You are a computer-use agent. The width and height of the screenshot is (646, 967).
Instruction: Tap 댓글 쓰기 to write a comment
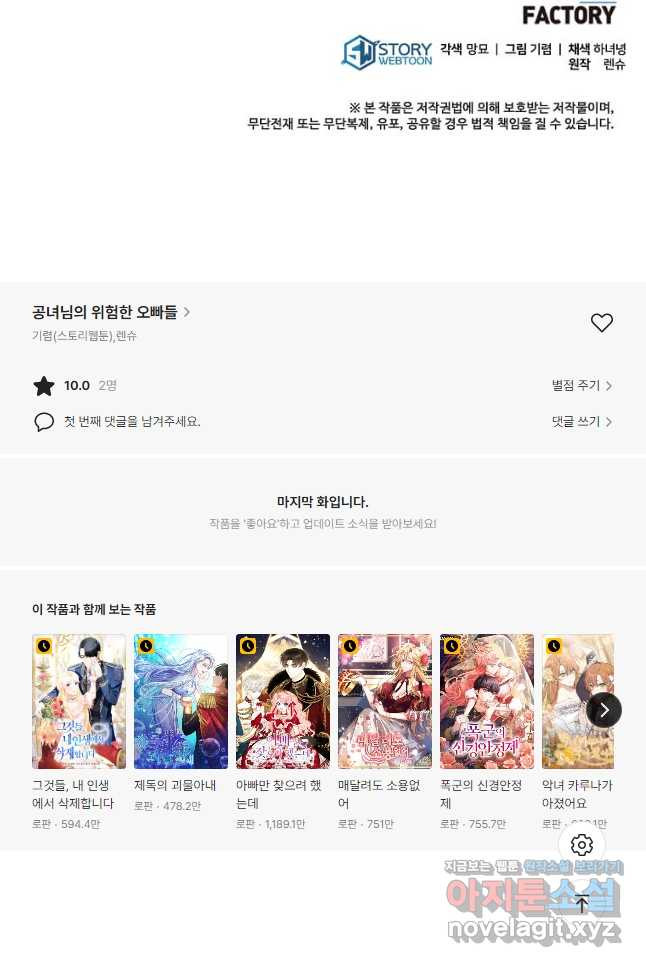581,422
